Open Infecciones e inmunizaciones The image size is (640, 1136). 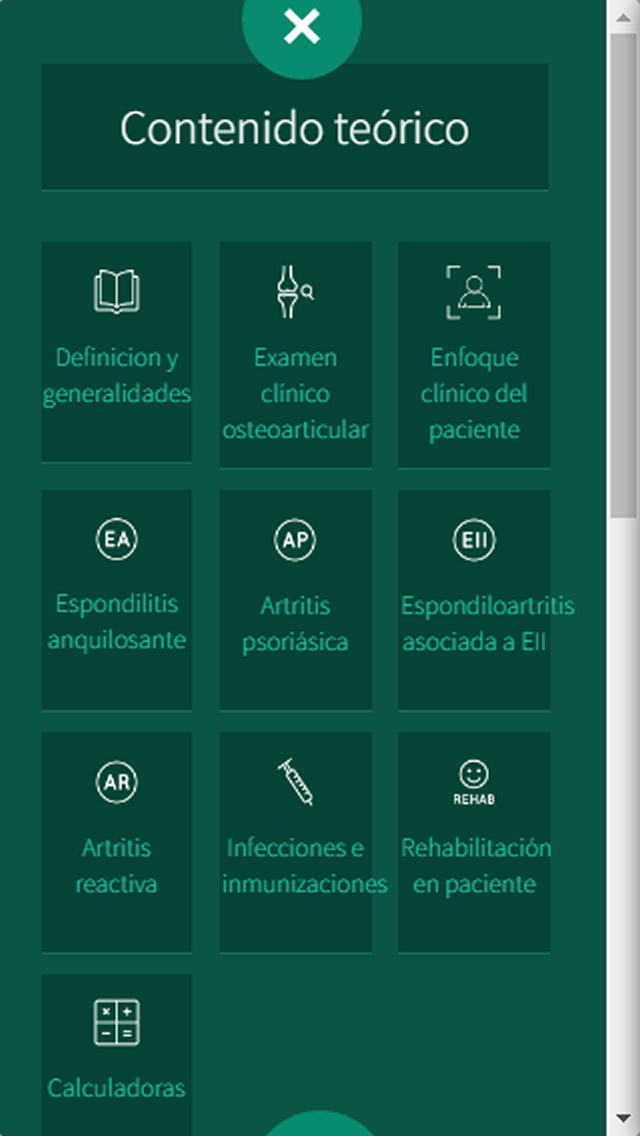pos(296,842)
